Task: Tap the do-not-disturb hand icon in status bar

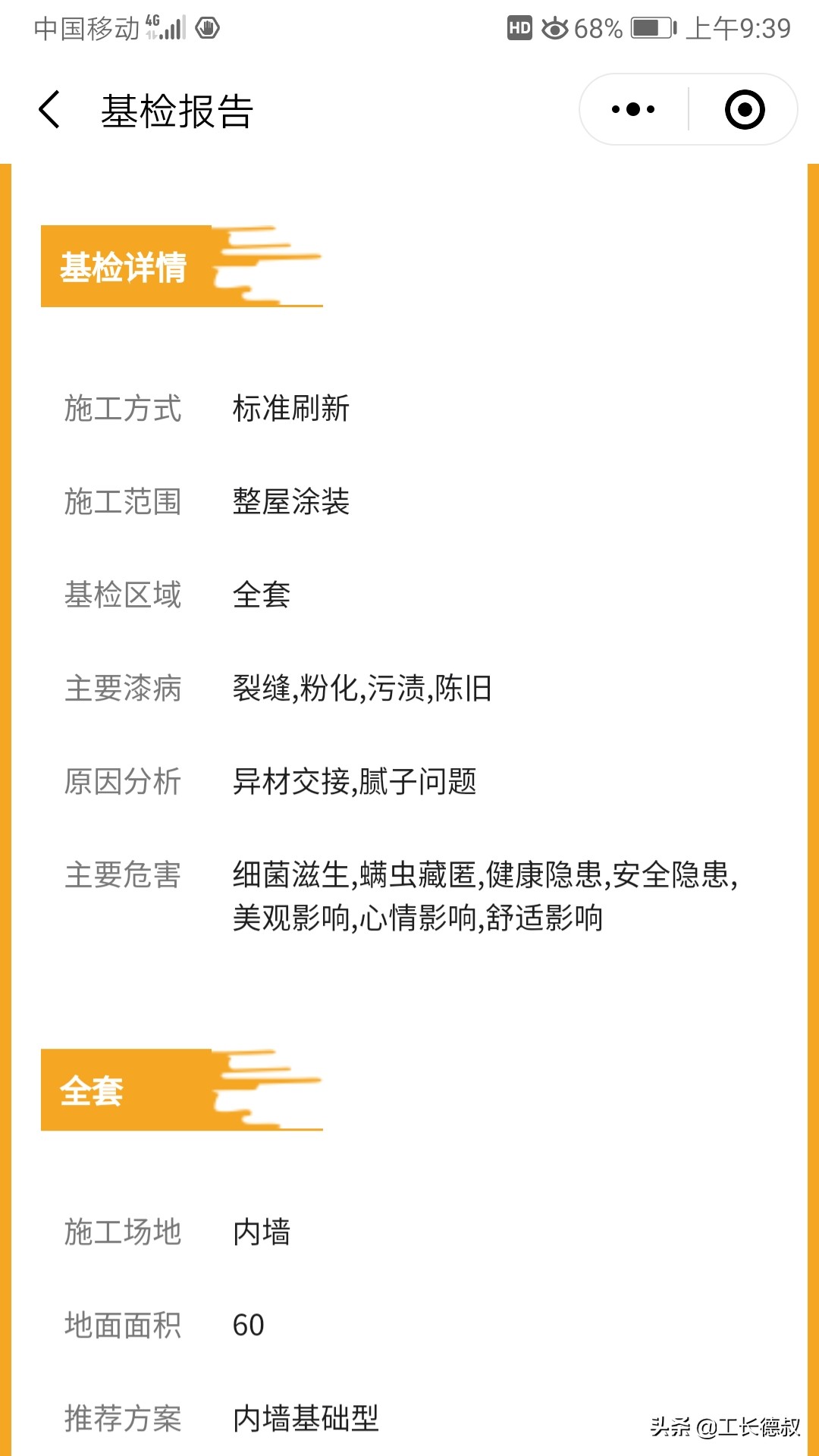Action: (x=206, y=27)
